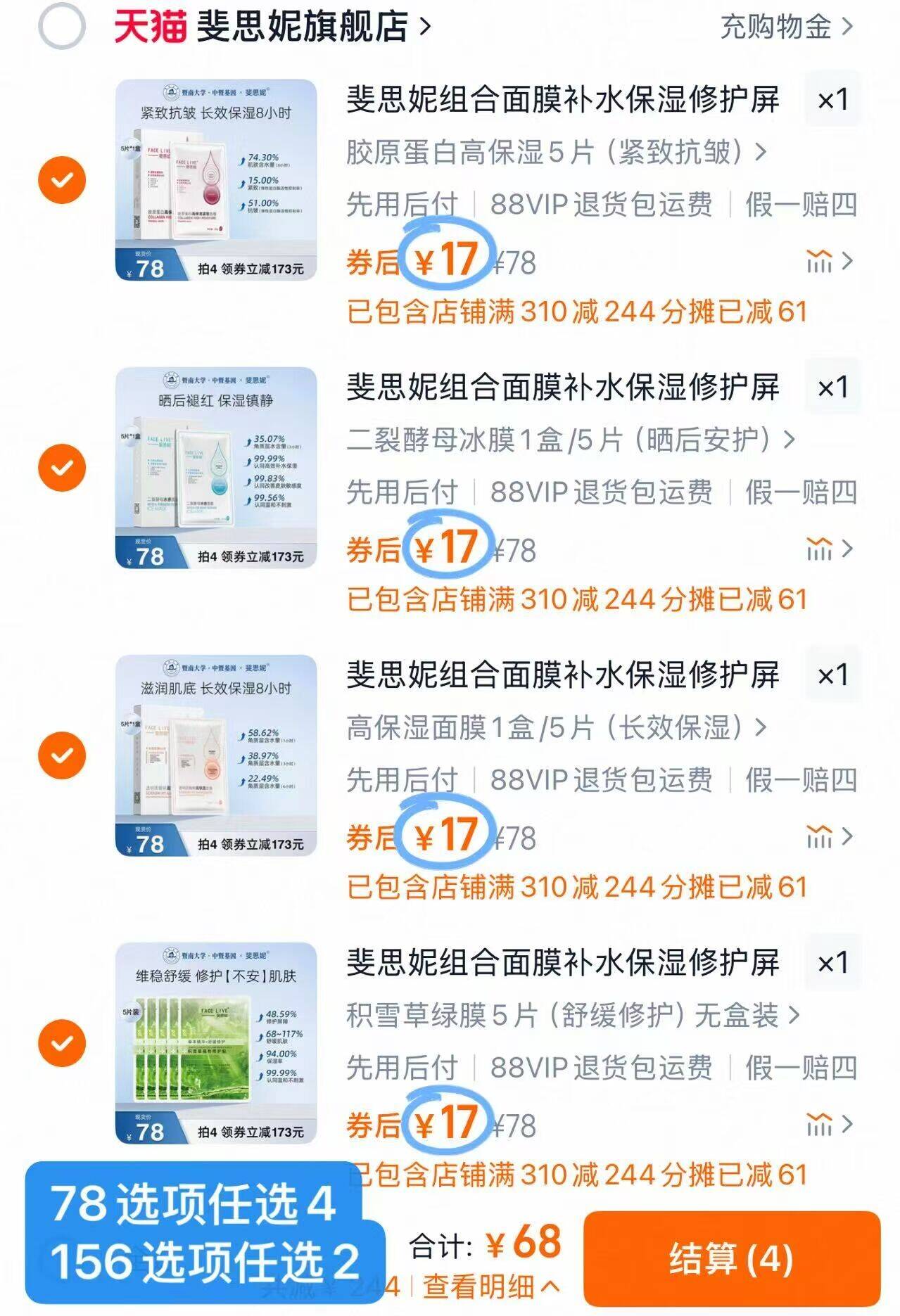This screenshot has width=900, height=1316.
Task: Open price history chart for collagen mask item
Action: tap(818, 260)
